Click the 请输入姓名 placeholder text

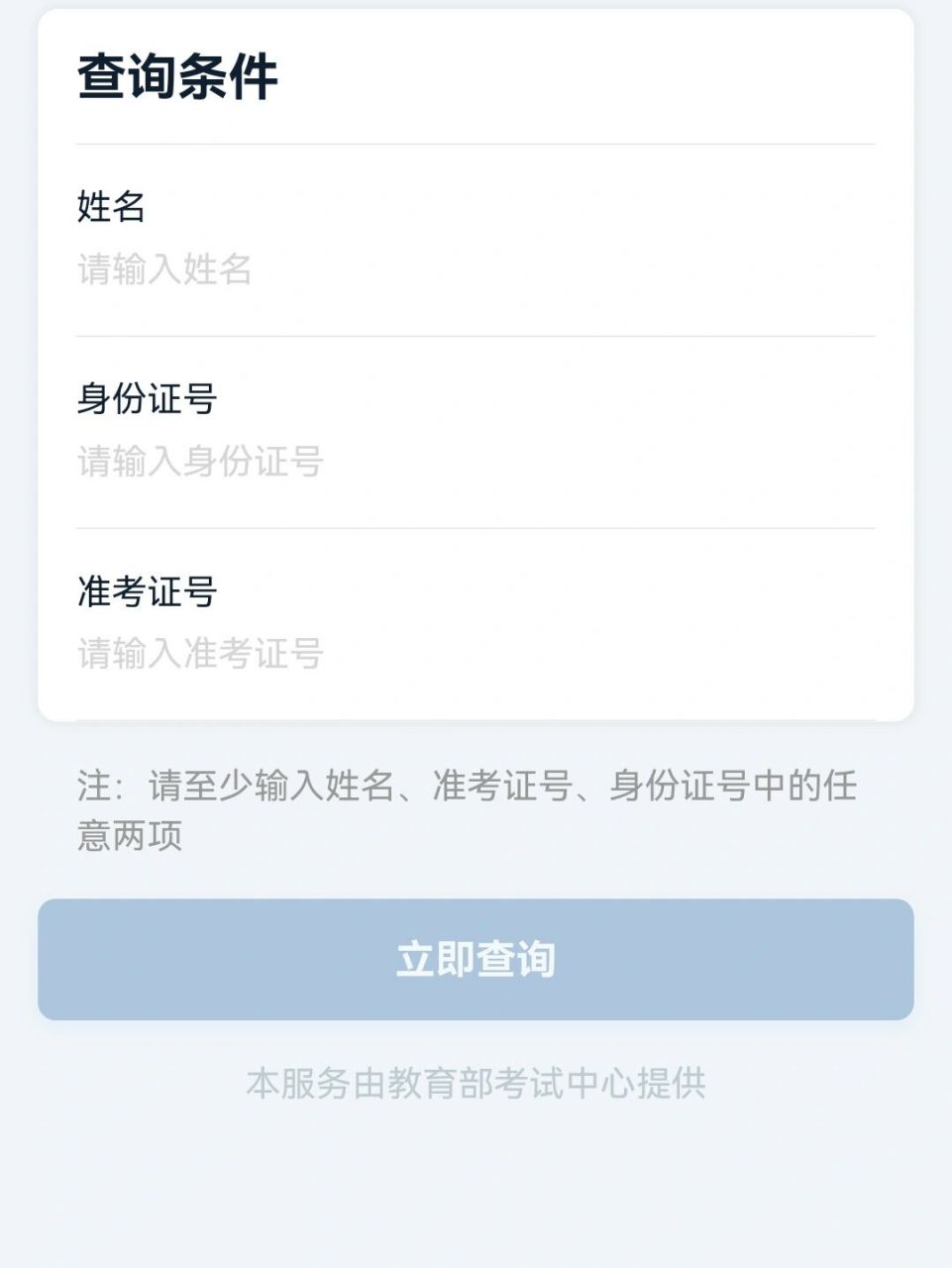pos(164,269)
